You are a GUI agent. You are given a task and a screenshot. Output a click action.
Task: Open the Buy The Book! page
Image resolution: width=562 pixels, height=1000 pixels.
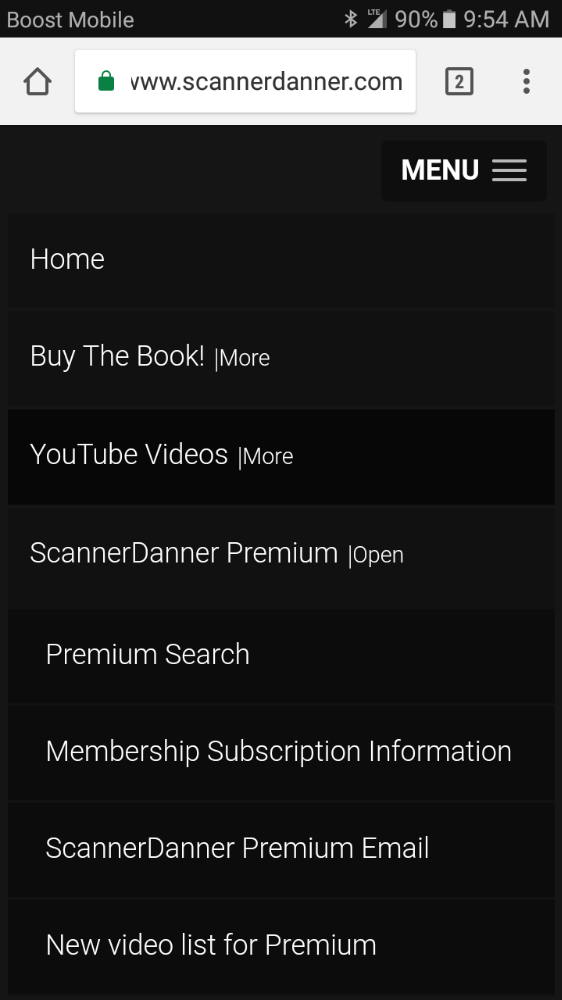click(x=117, y=356)
